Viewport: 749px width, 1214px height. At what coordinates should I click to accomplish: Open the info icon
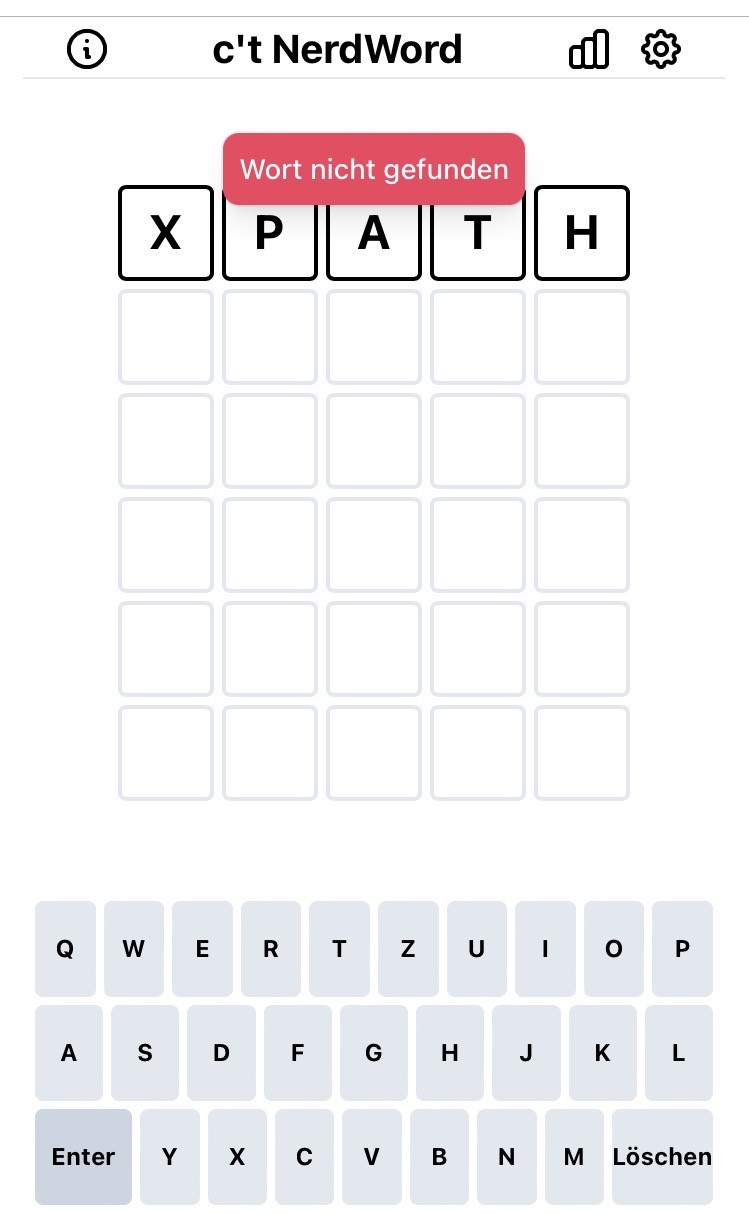pyautogui.click(x=87, y=48)
